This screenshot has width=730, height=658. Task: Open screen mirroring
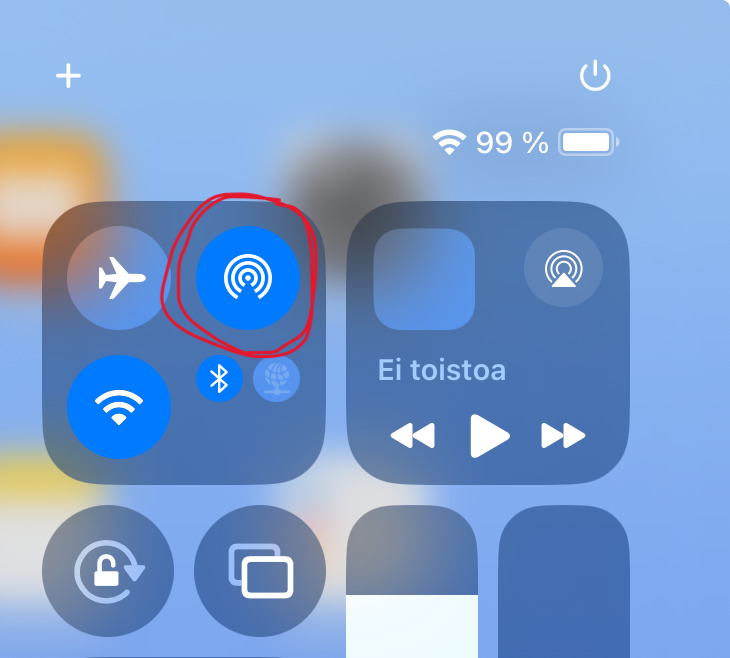coord(260,573)
